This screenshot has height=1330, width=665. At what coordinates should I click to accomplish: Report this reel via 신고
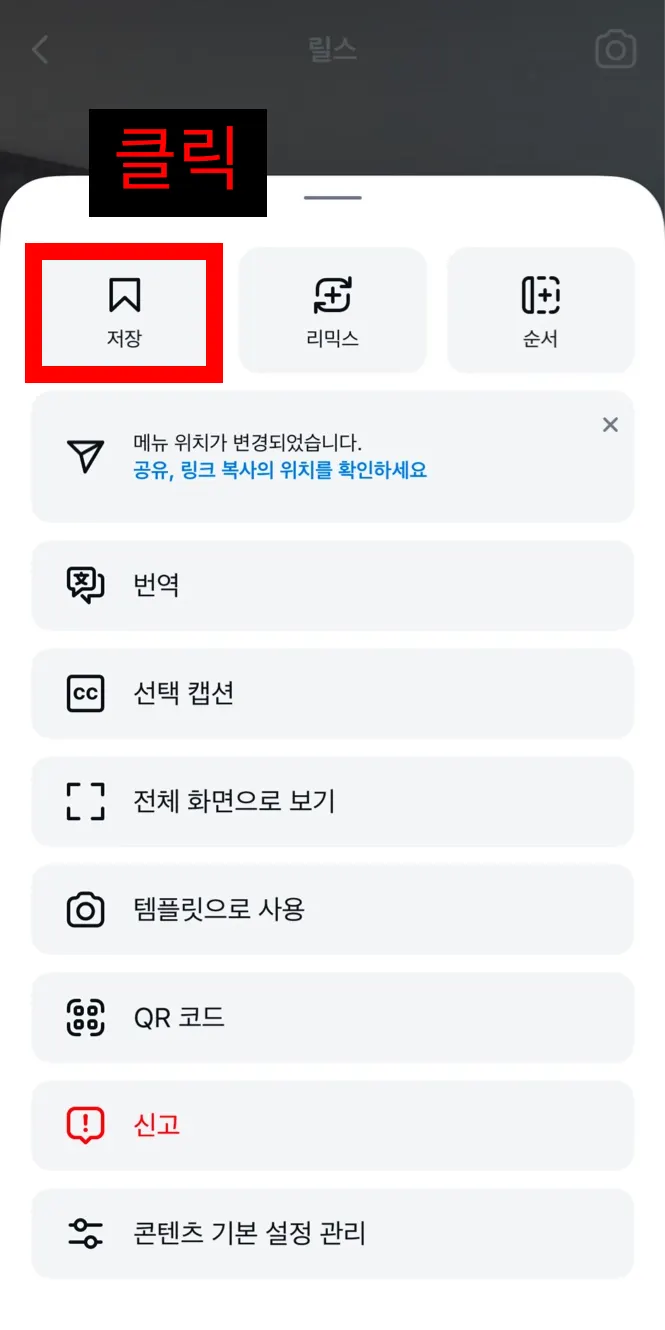click(x=332, y=1125)
